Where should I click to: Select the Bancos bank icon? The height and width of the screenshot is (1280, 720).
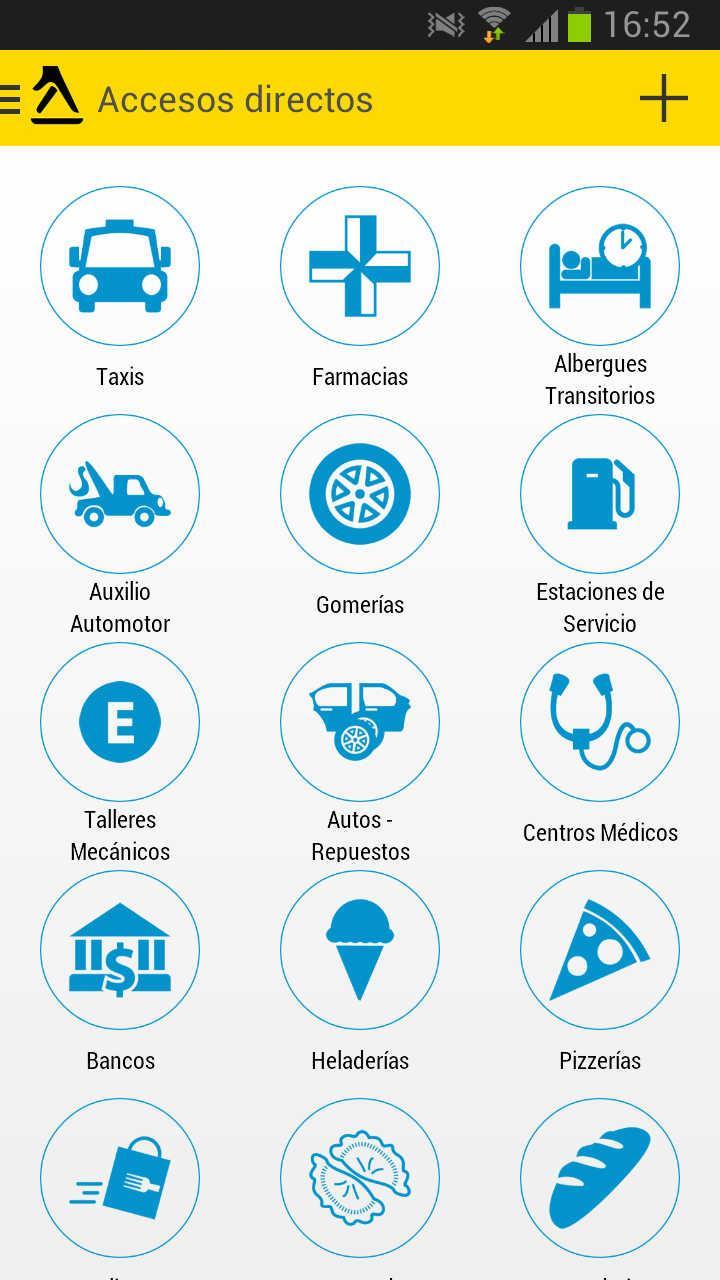pos(119,950)
